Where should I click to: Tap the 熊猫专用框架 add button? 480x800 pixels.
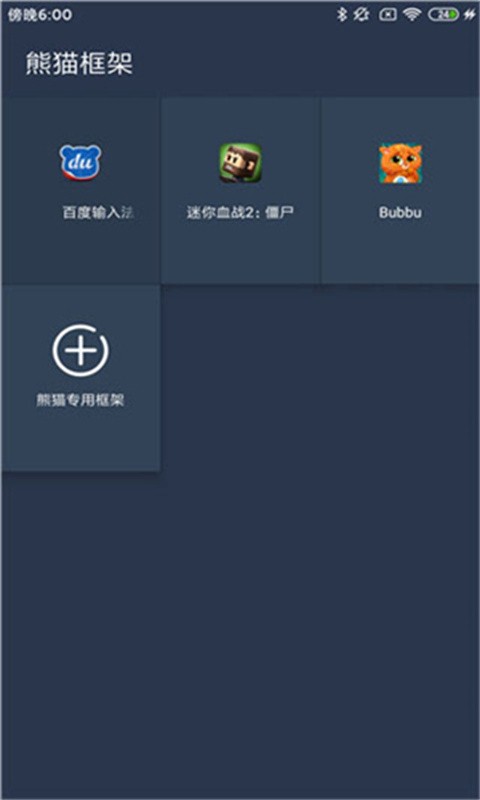[x=81, y=378]
